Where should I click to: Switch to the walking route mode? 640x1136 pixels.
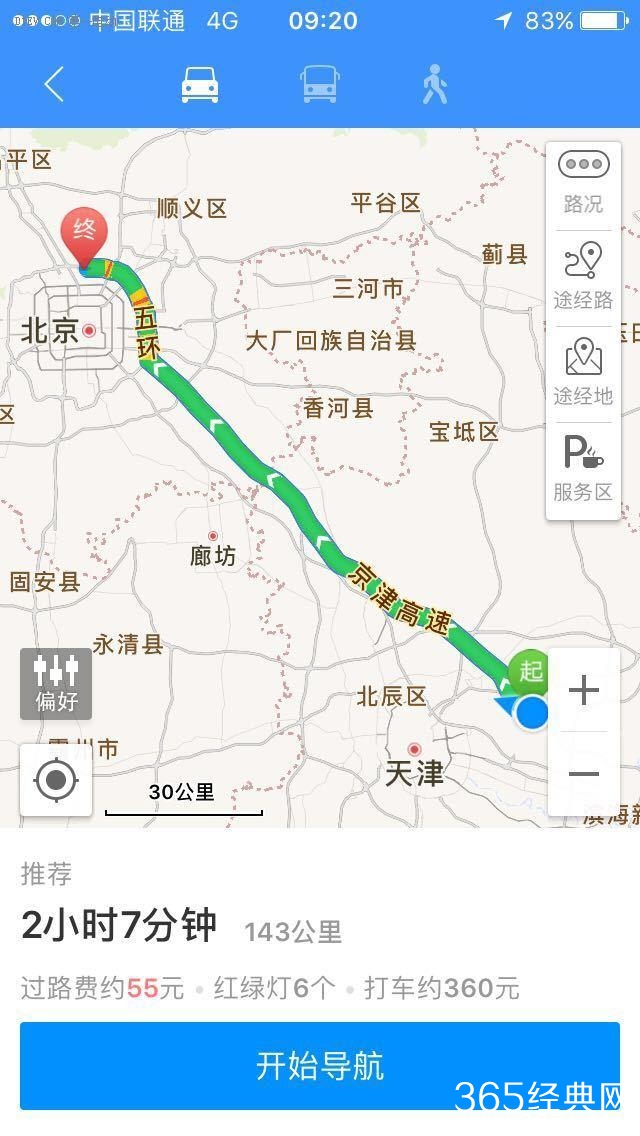tap(434, 85)
